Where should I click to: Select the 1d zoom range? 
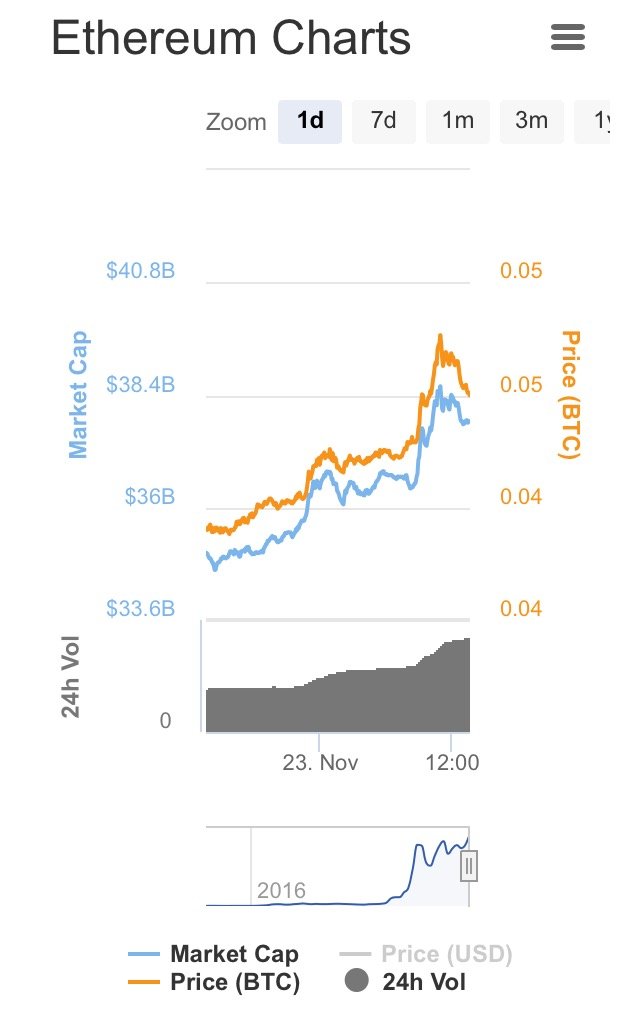[310, 121]
